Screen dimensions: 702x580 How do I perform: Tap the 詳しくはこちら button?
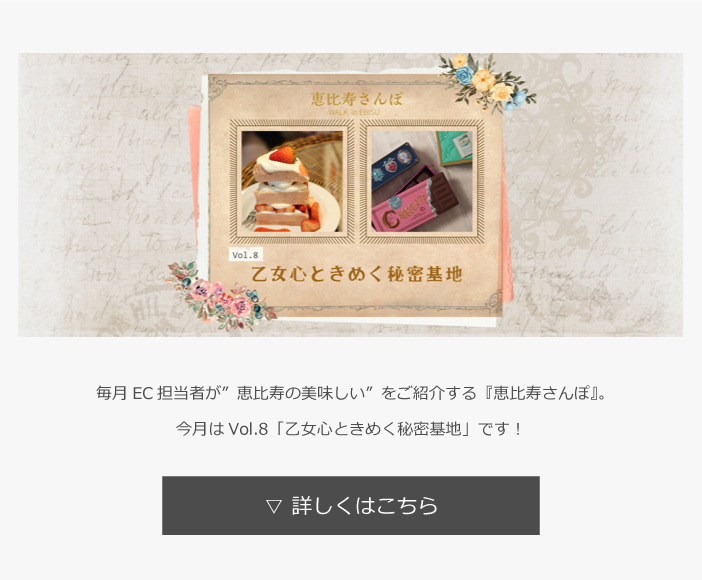(x=351, y=506)
